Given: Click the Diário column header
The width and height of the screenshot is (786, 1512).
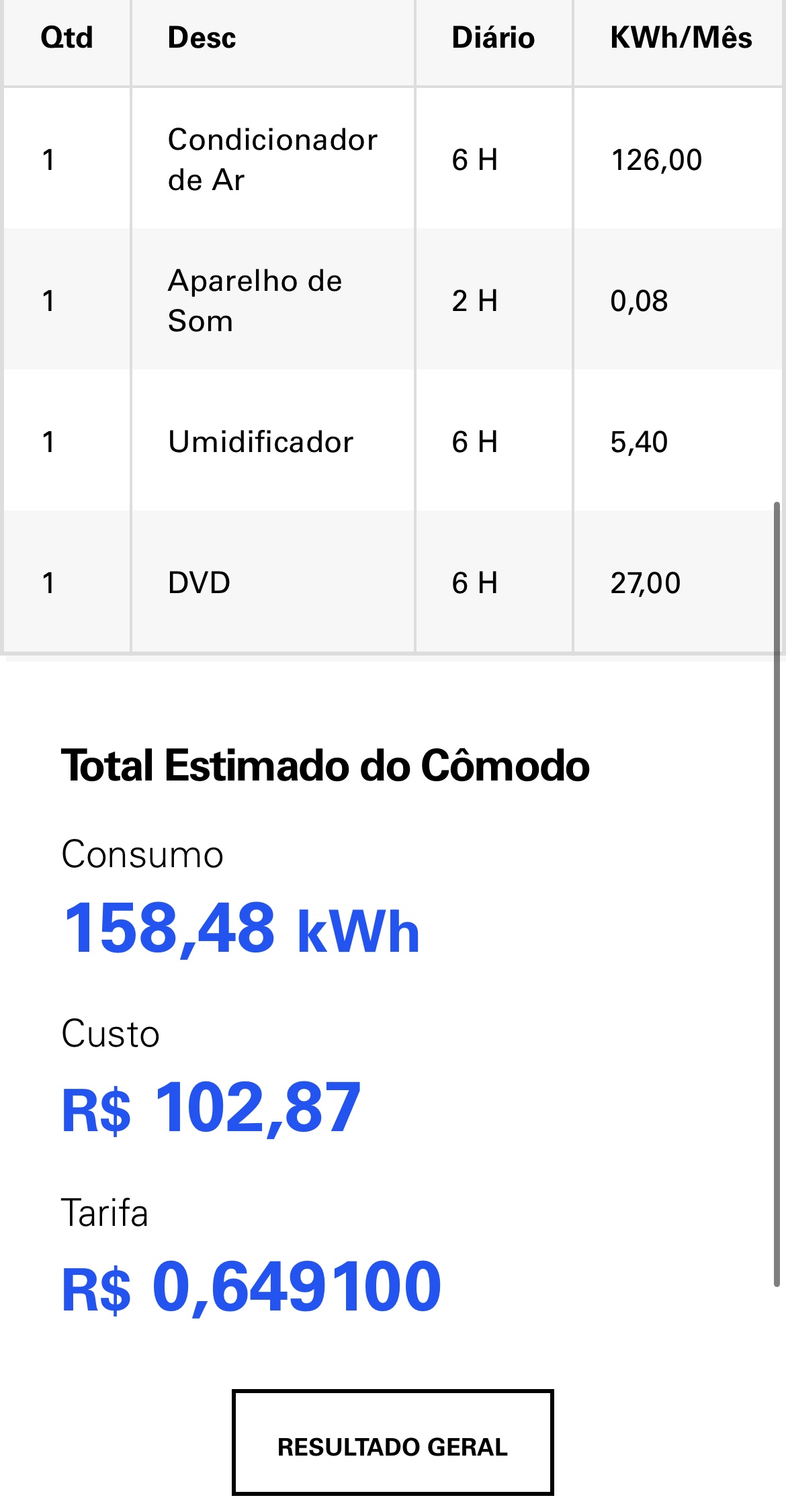Looking at the screenshot, I should [494, 38].
